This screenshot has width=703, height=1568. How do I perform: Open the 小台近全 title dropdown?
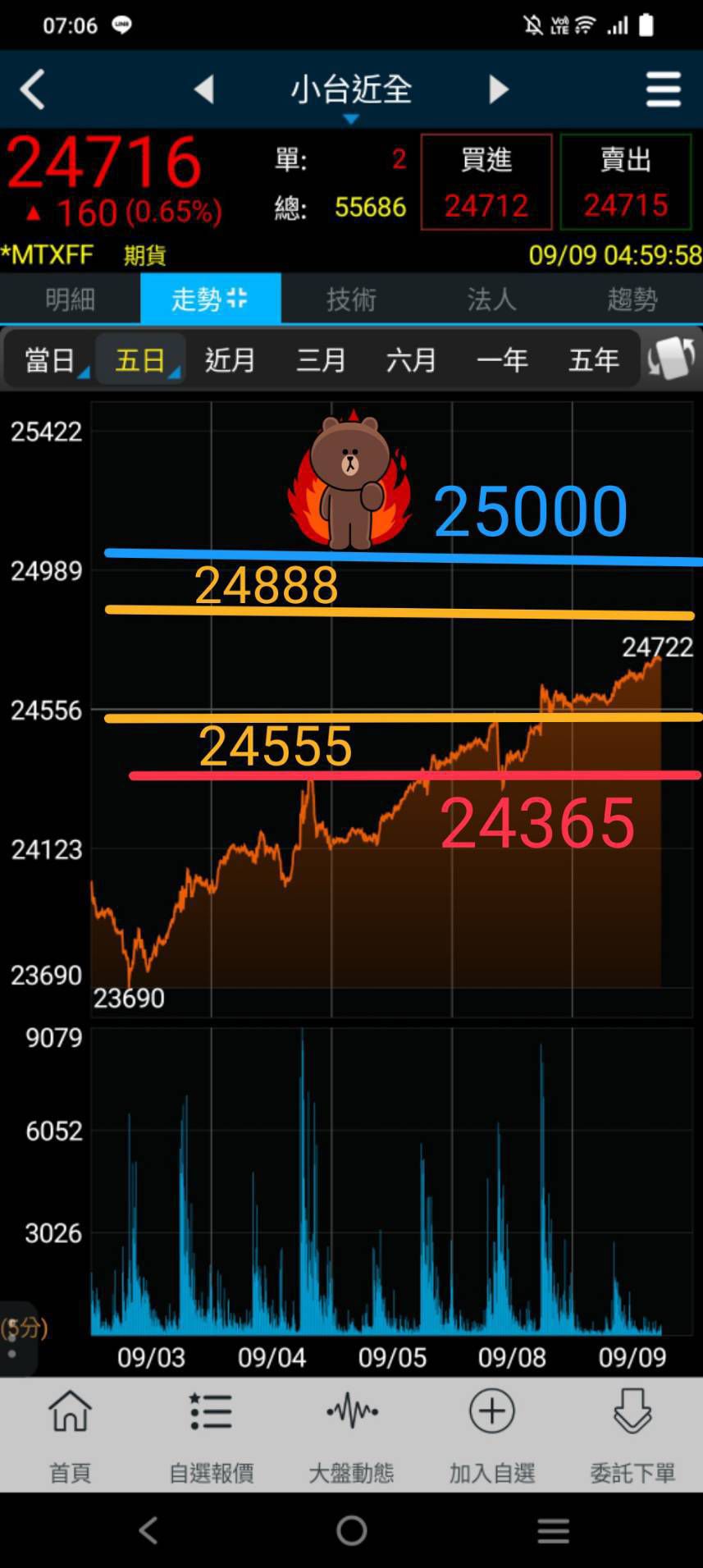[351, 90]
